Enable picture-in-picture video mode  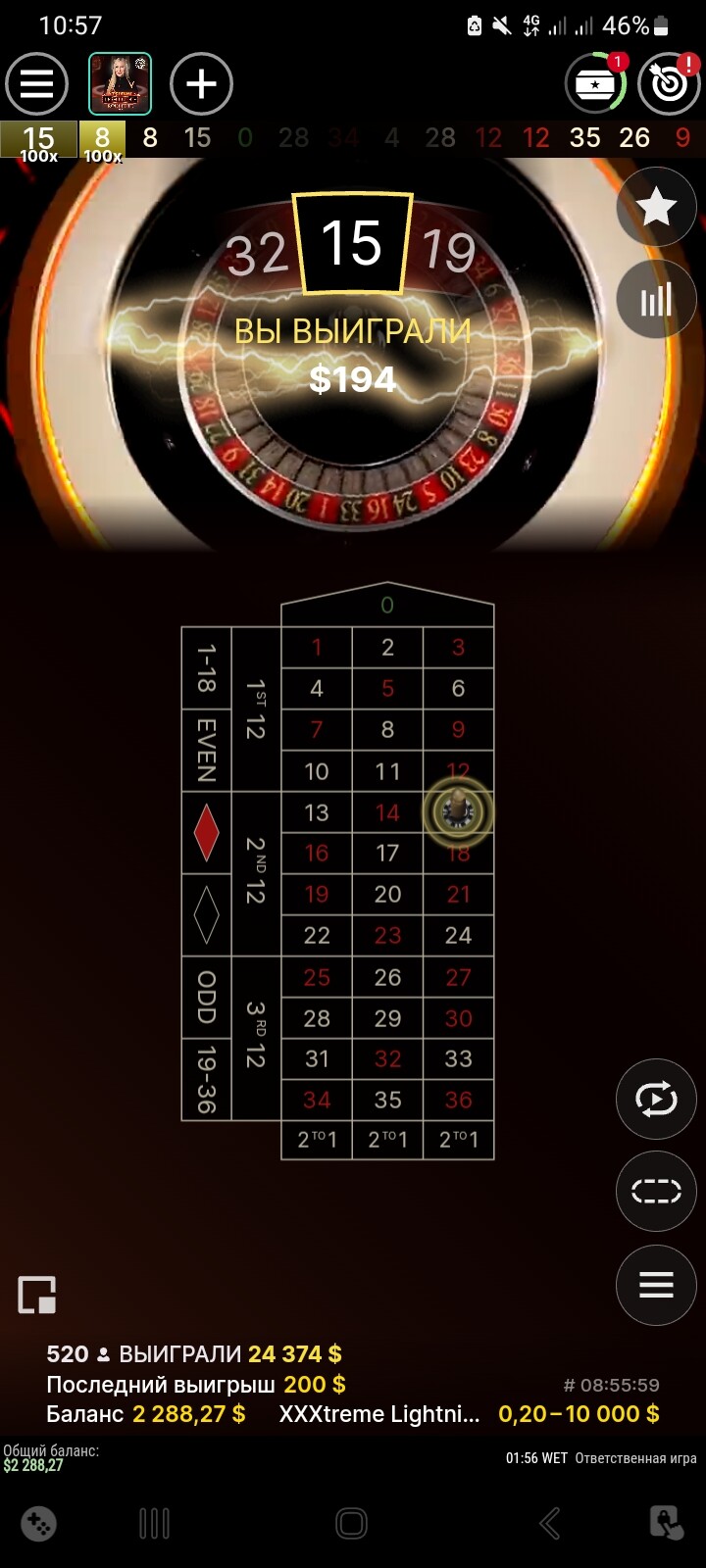pyautogui.click(x=37, y=1295)
